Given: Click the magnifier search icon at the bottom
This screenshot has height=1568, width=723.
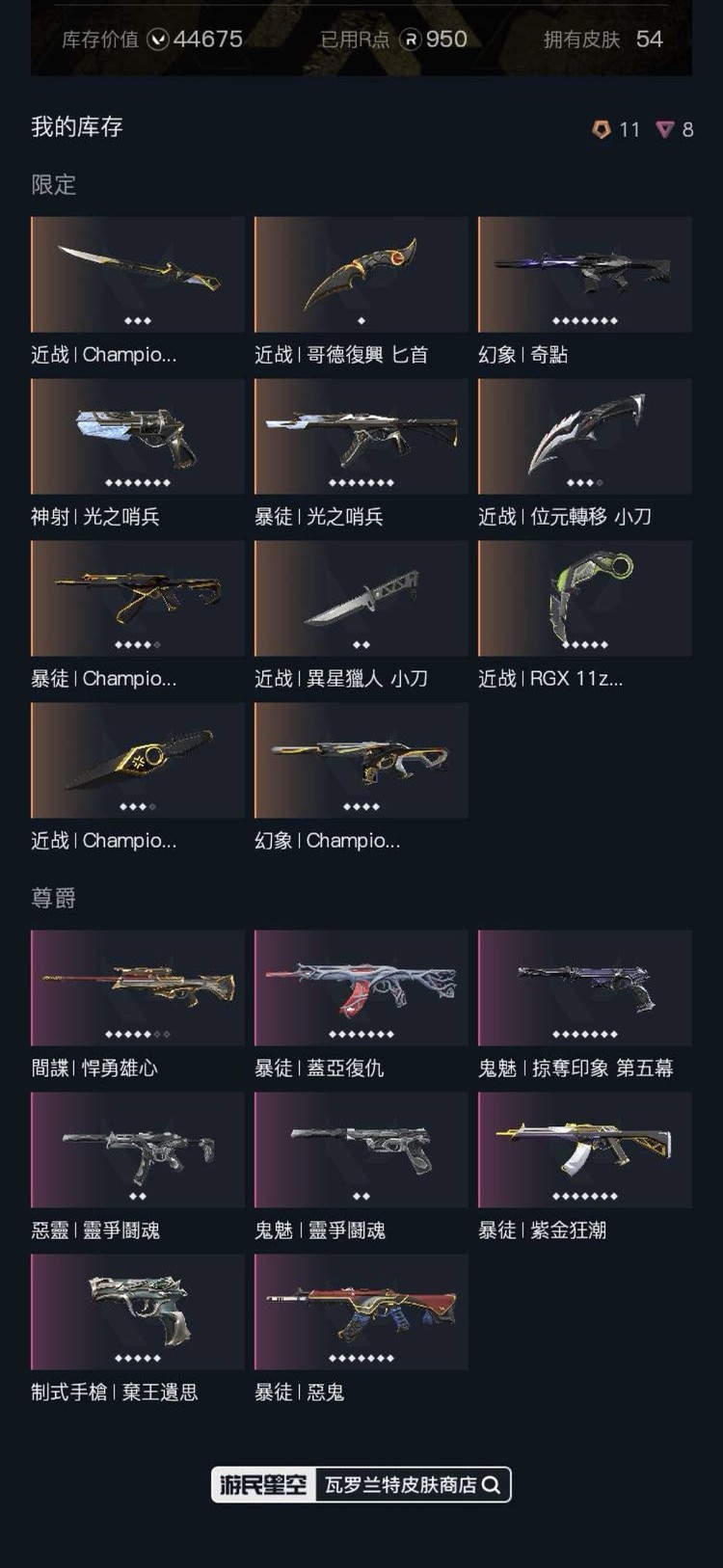Looking at the screenshot, I should click(x=492, y=1485).
